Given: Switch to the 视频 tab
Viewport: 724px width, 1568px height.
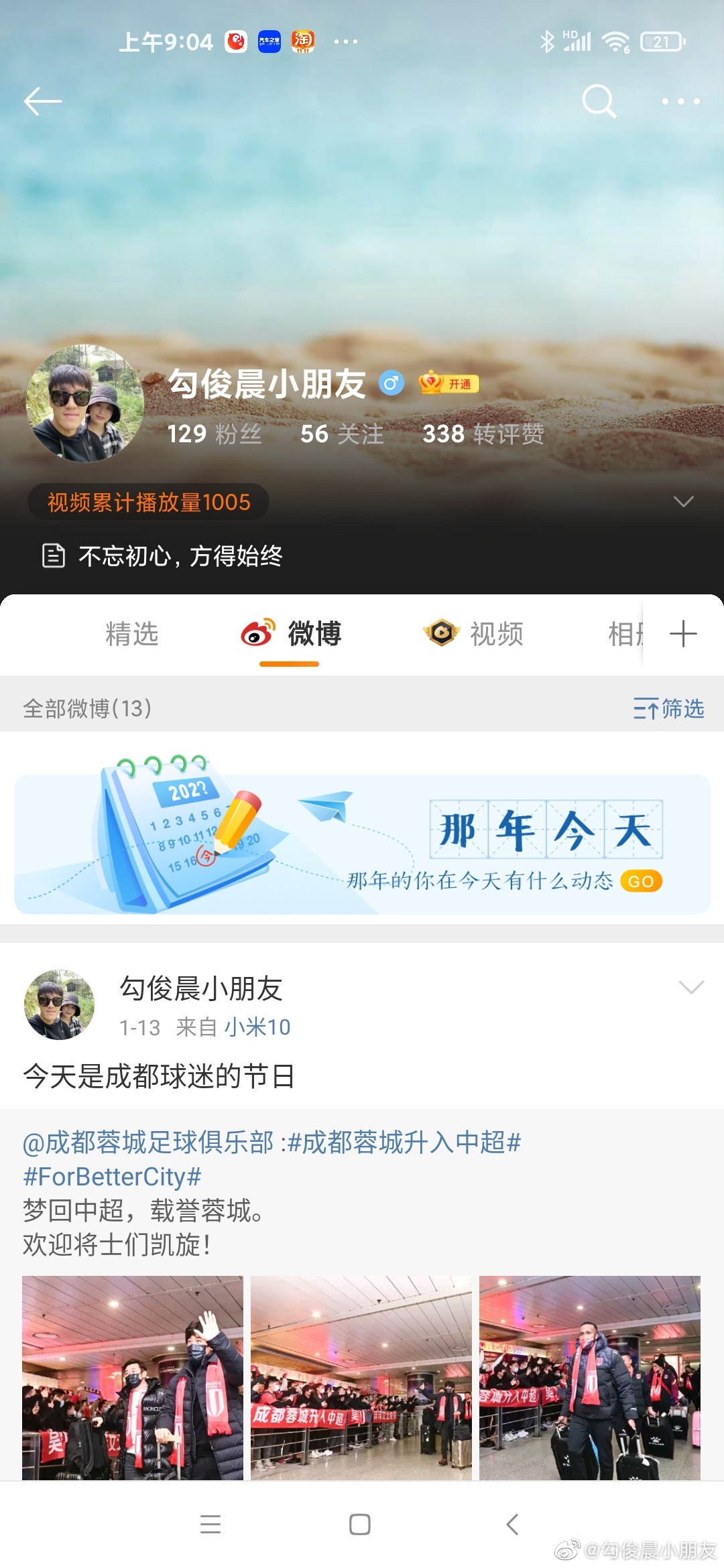Looking at the screenshot, I should [x=473, y=634].
